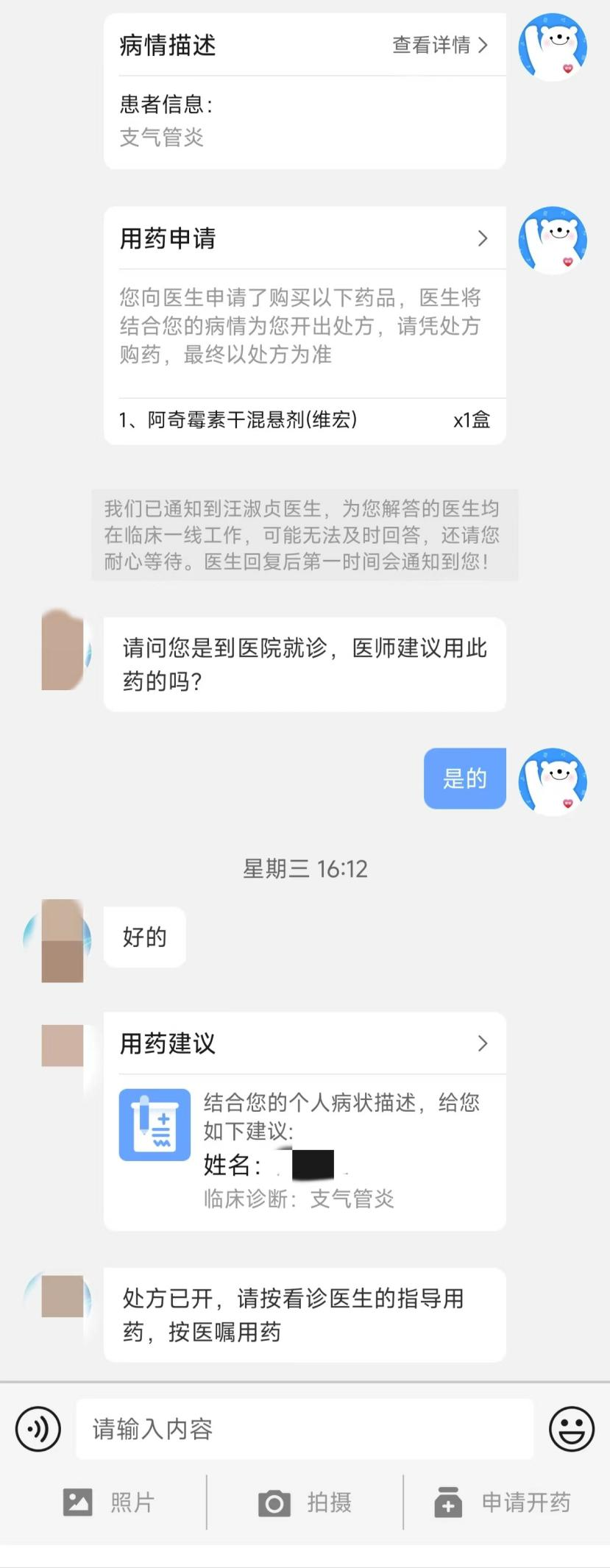Viewport: 610px width, 1568px height.
Task: Open camera with 拍摄
Action: click(305, 1502)
